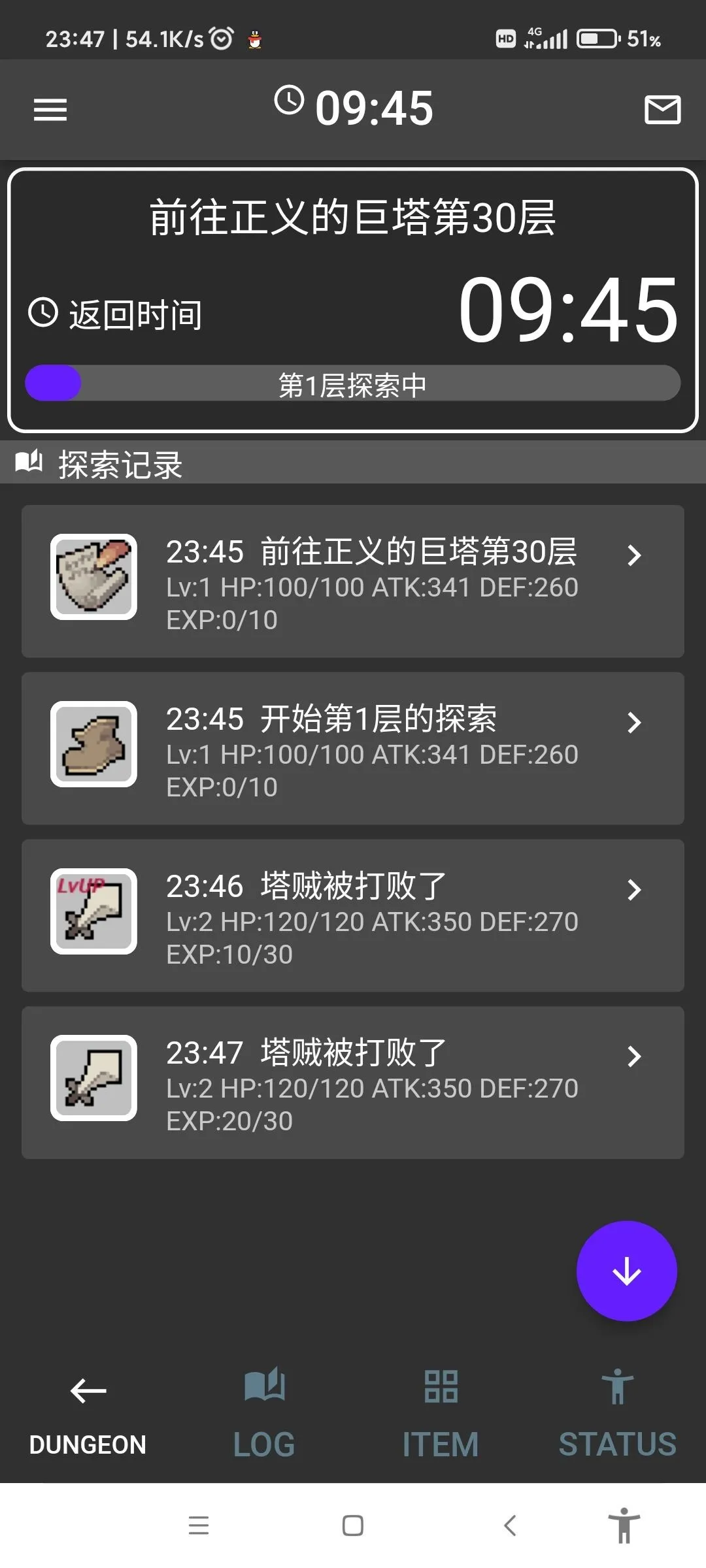
Task: Open the 23:46 塔贼被打败了 record
Action: (x=353, y=915)
